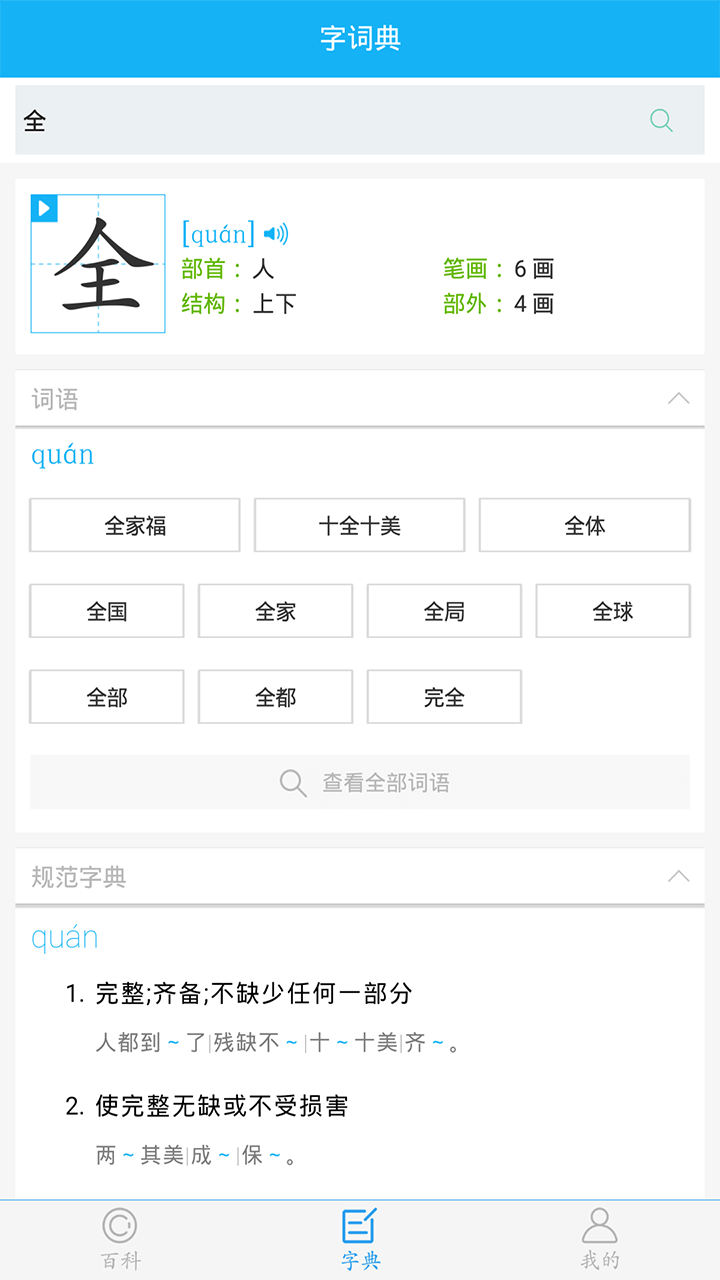Switch to the 百科 tab
This screenshot has height=1280, width=720.
coord(120,1240)
